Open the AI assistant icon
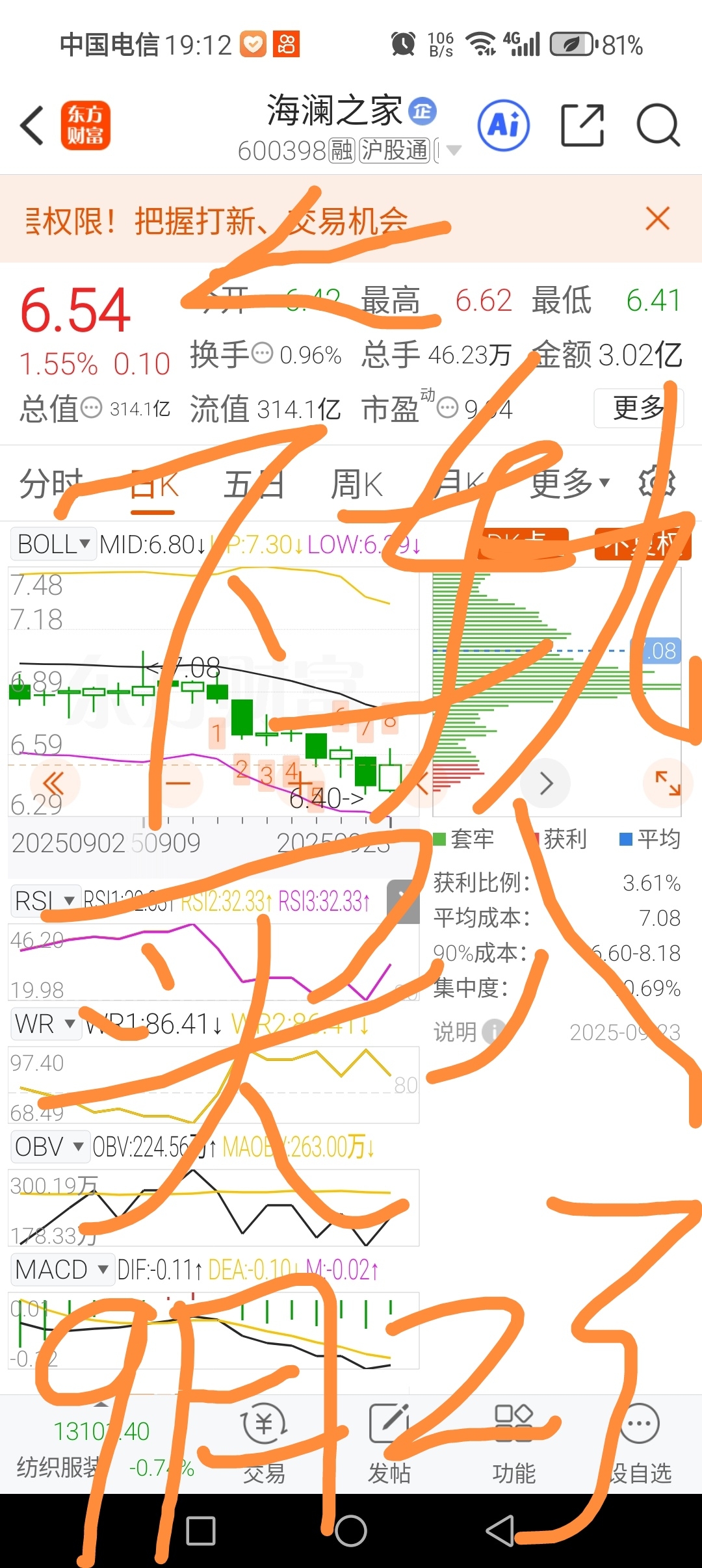 point(504,125)
